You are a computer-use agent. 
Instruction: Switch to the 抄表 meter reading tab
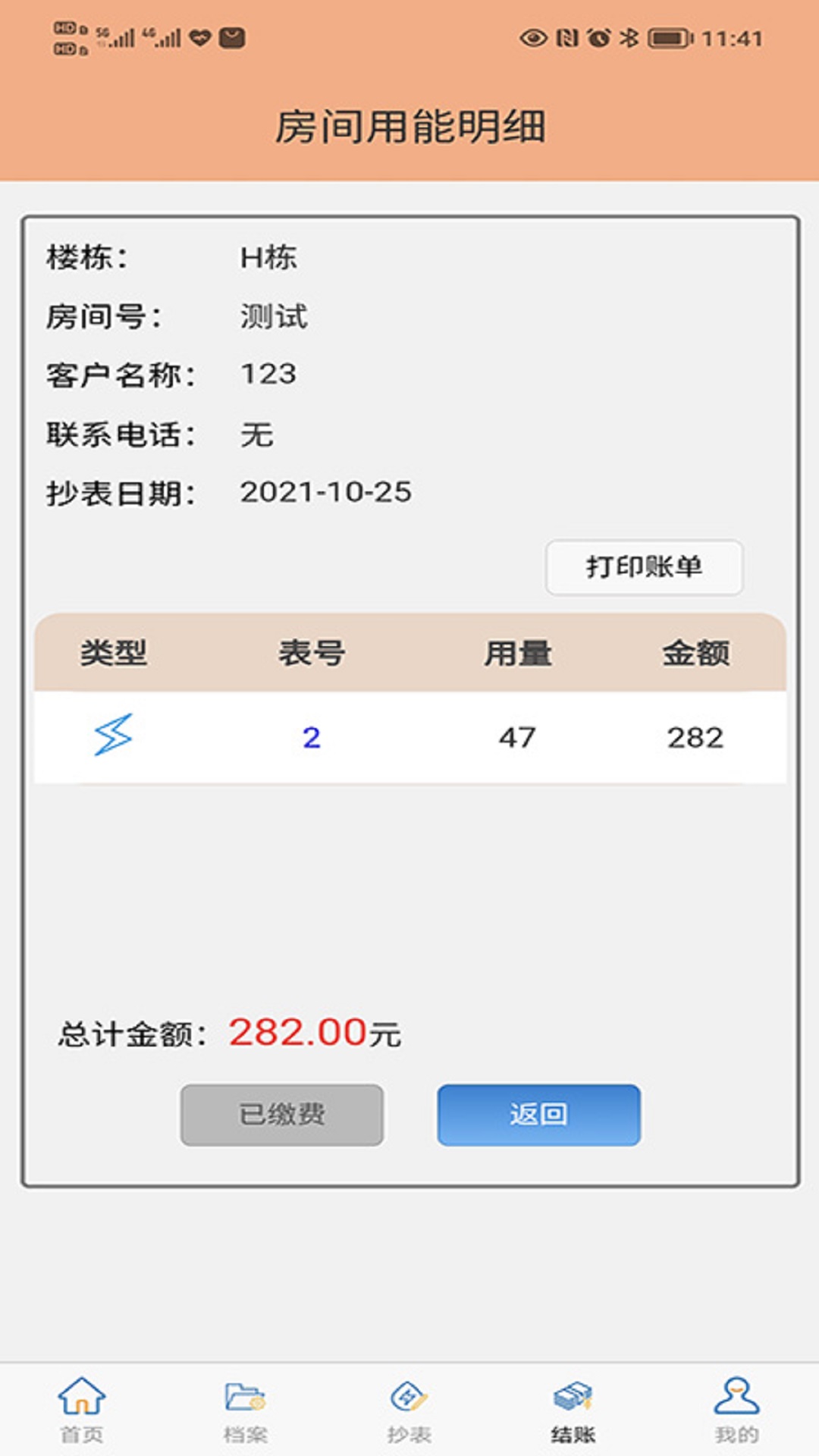click(409, 1410)
